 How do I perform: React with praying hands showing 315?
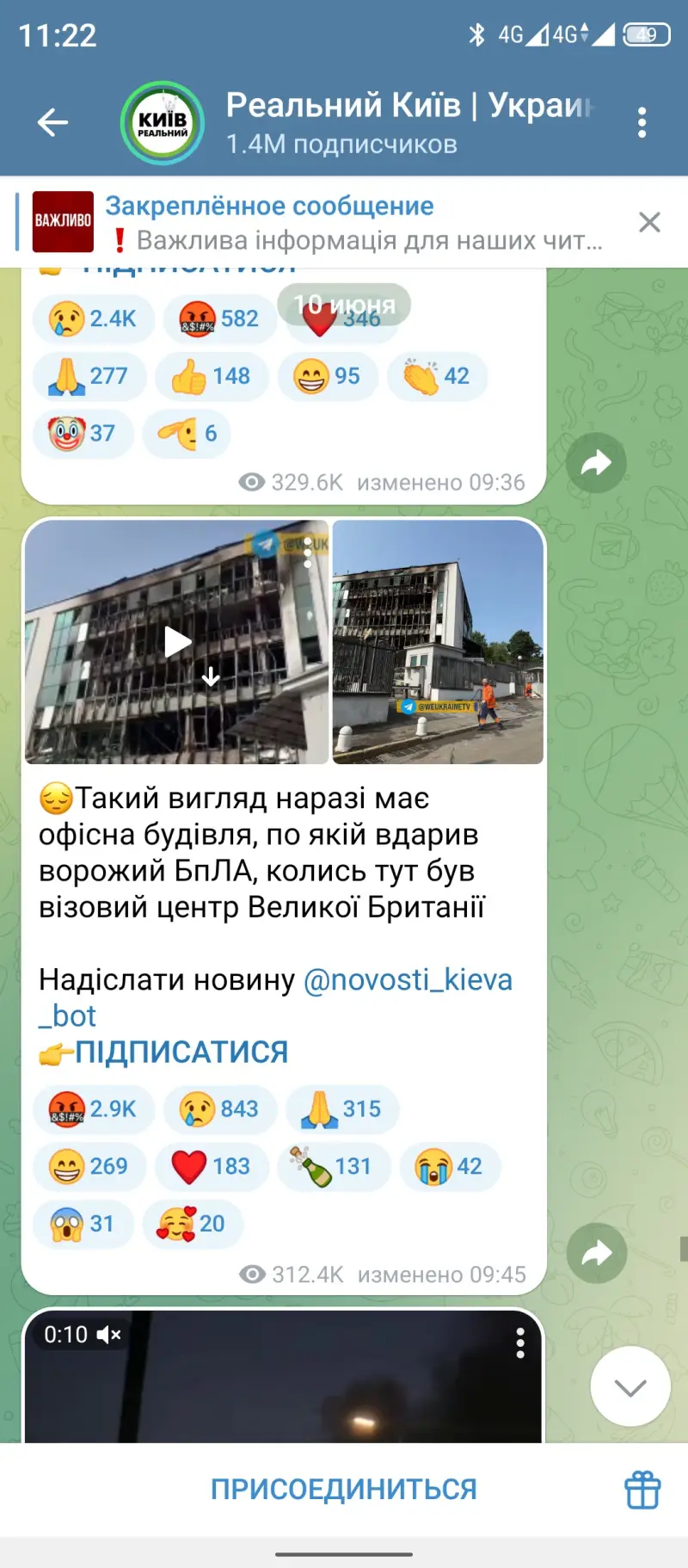pyautogui.click(x=341, y=1108)
